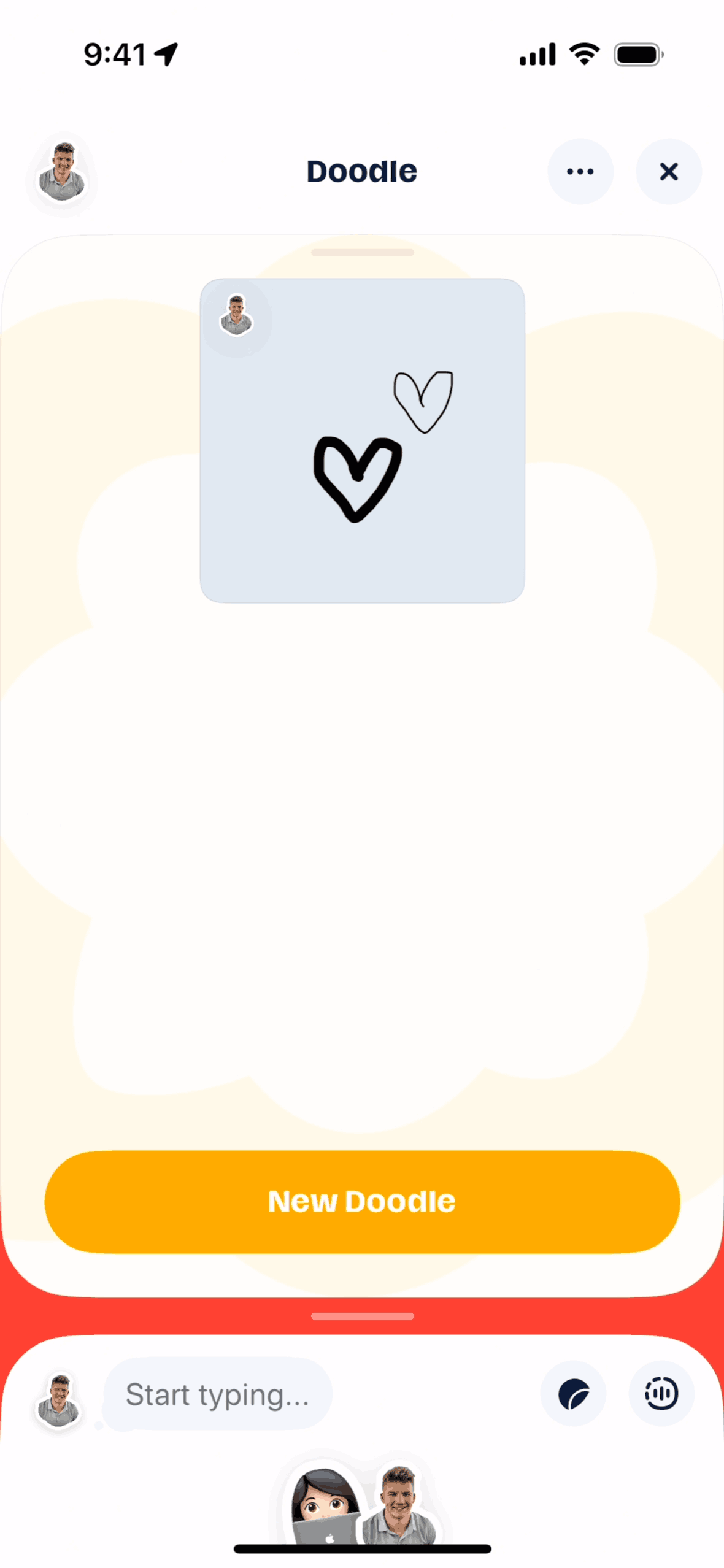Open the profile avatar beside Doodle title
The height and width of the screenshot is (1568, 724).
[62, 173]
